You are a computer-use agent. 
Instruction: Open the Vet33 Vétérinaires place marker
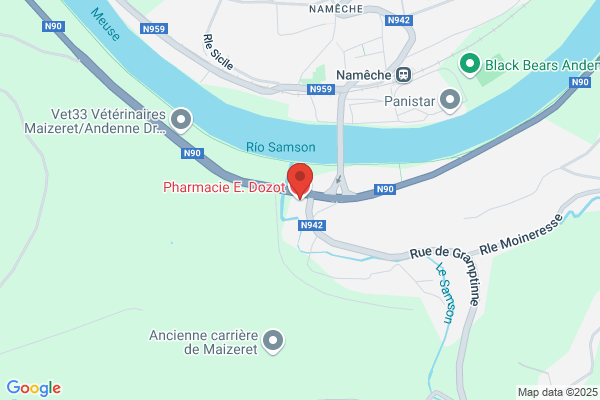click(x=181, y=121)
